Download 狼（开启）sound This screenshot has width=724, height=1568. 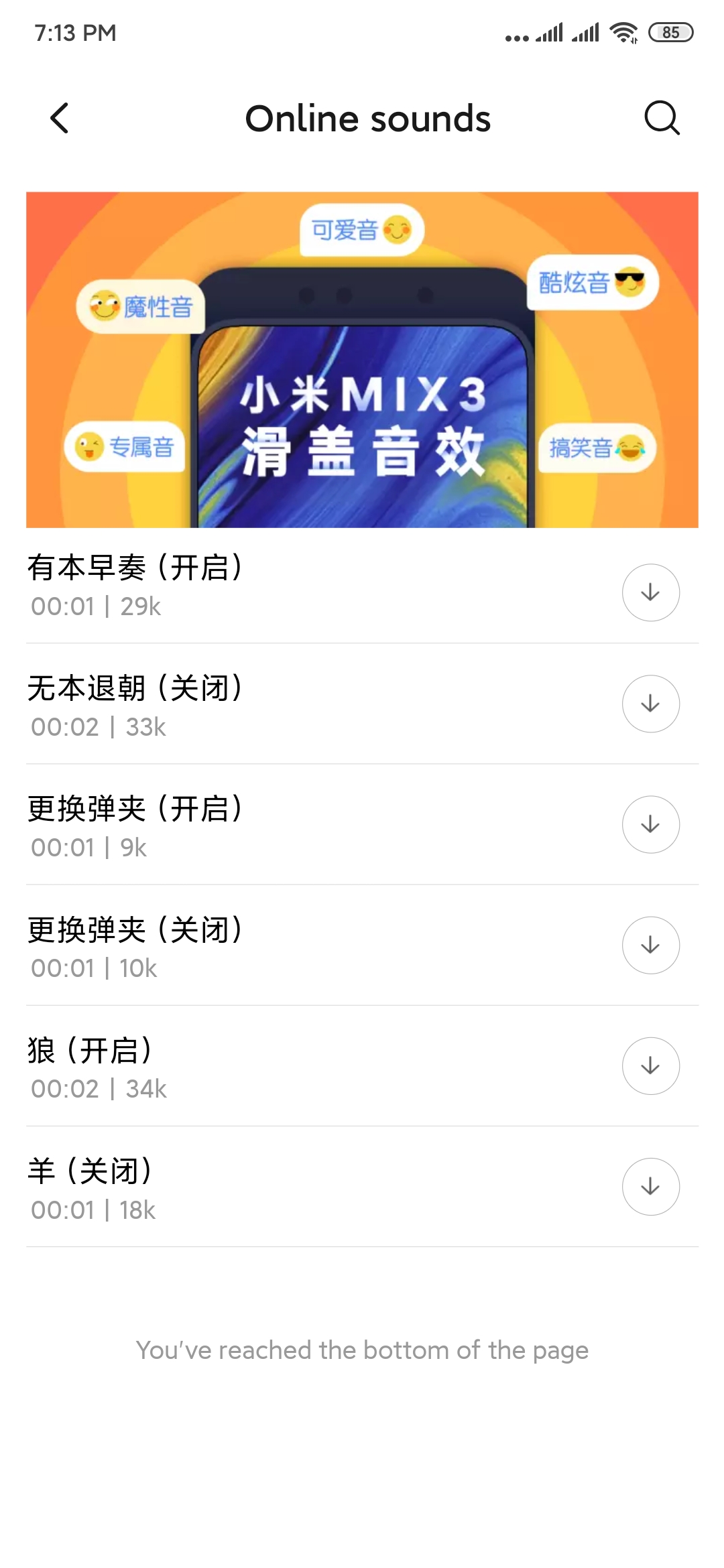650,1066
